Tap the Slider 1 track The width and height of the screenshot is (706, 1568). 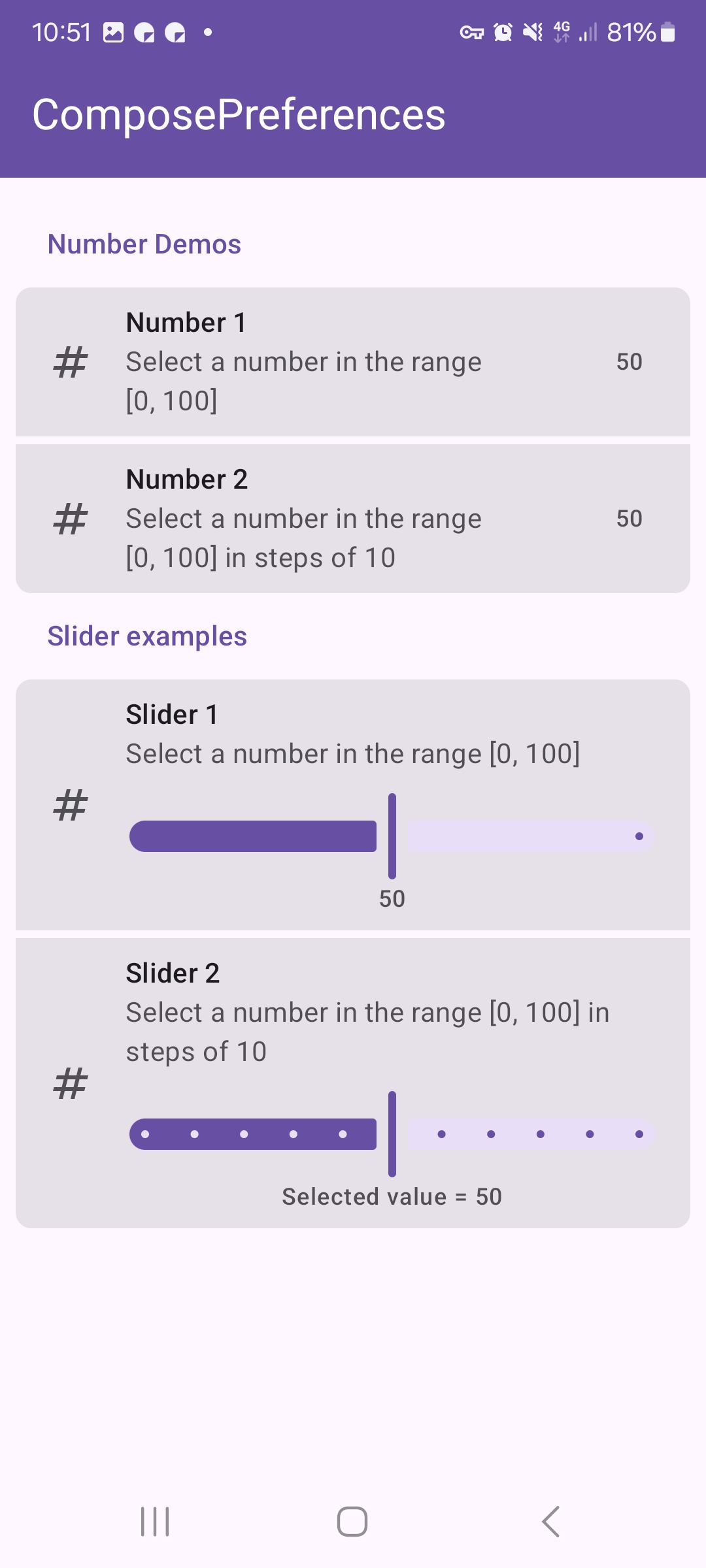click(x=392, y=836)
